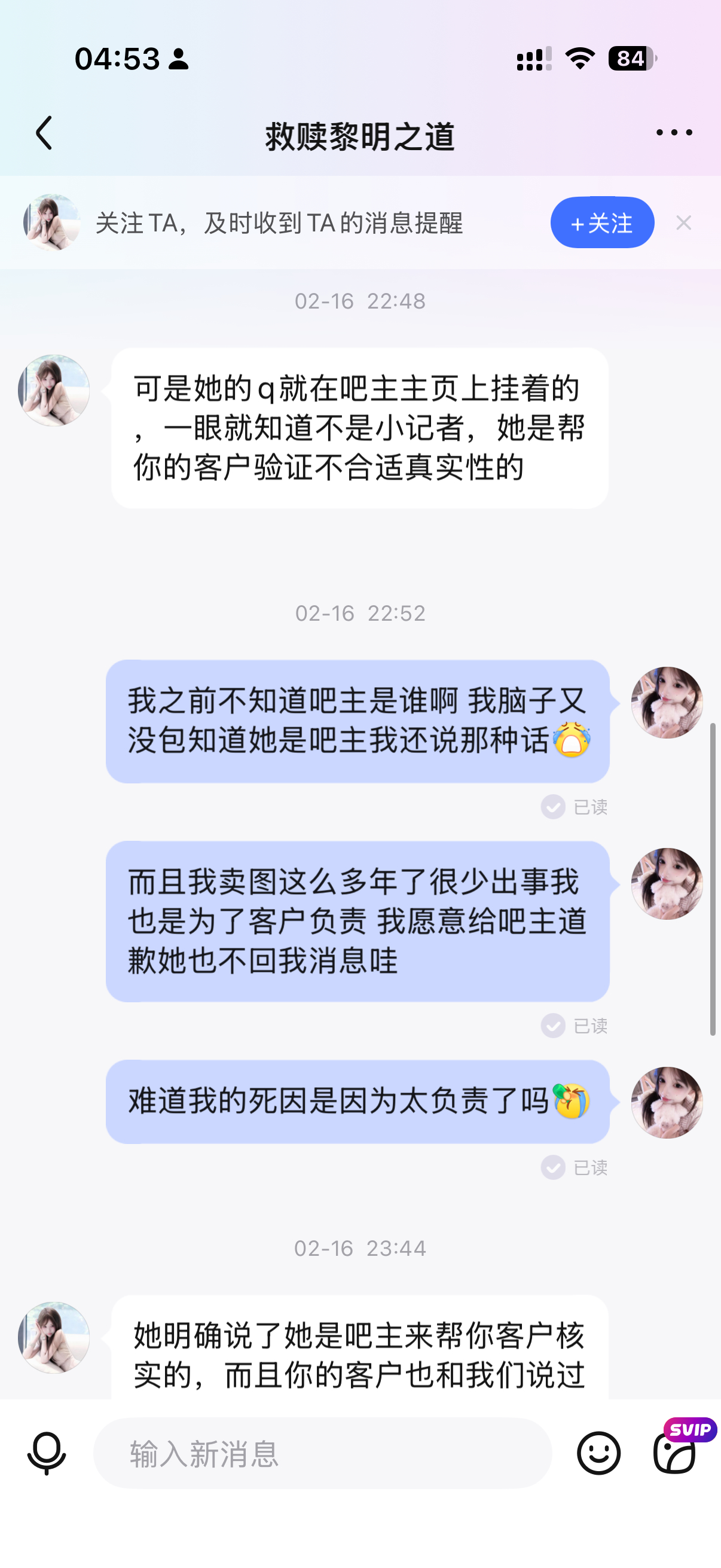Viewport: 721px width, 1568px height.
Task: Focus the 输入新消息 message field
Action: 322,1454
